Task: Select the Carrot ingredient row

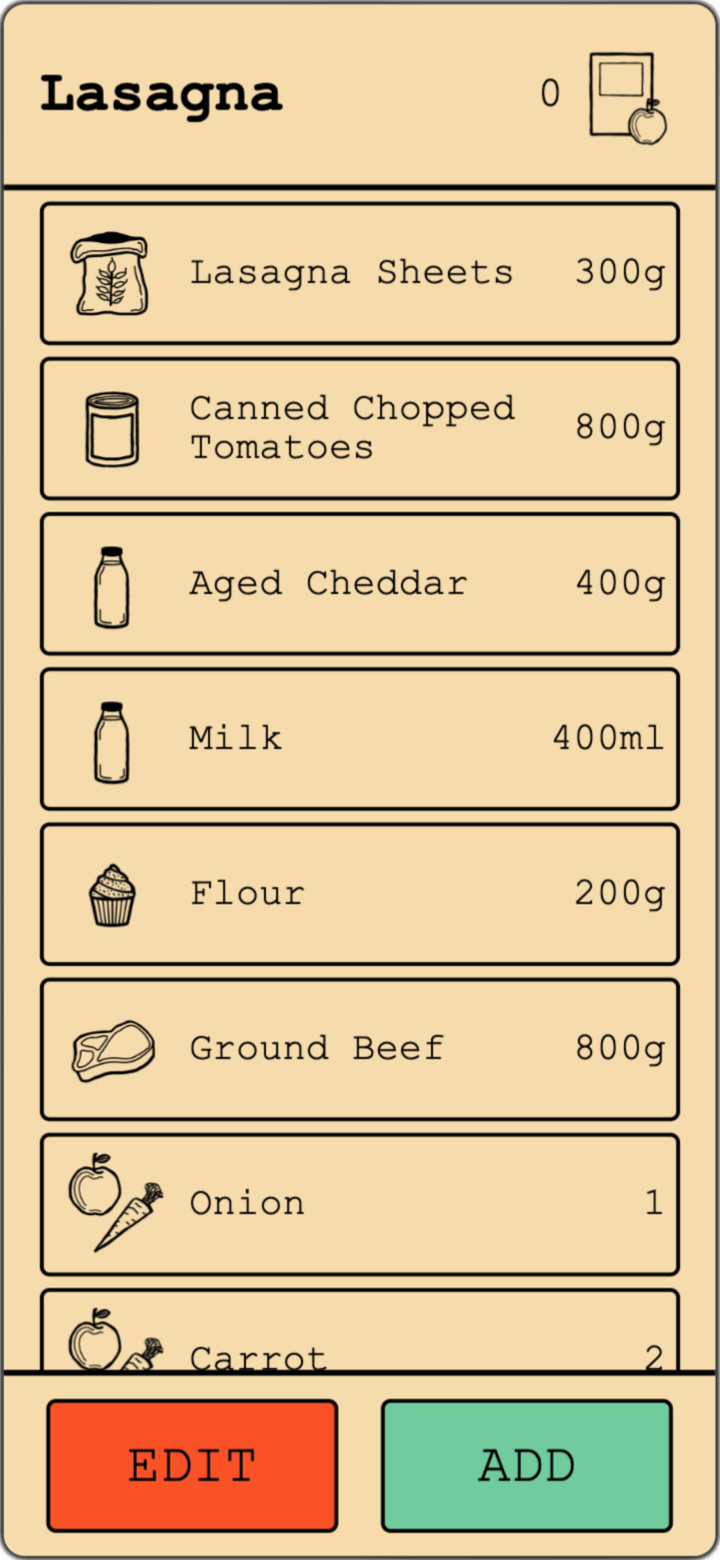Action: click(360, 1335)
